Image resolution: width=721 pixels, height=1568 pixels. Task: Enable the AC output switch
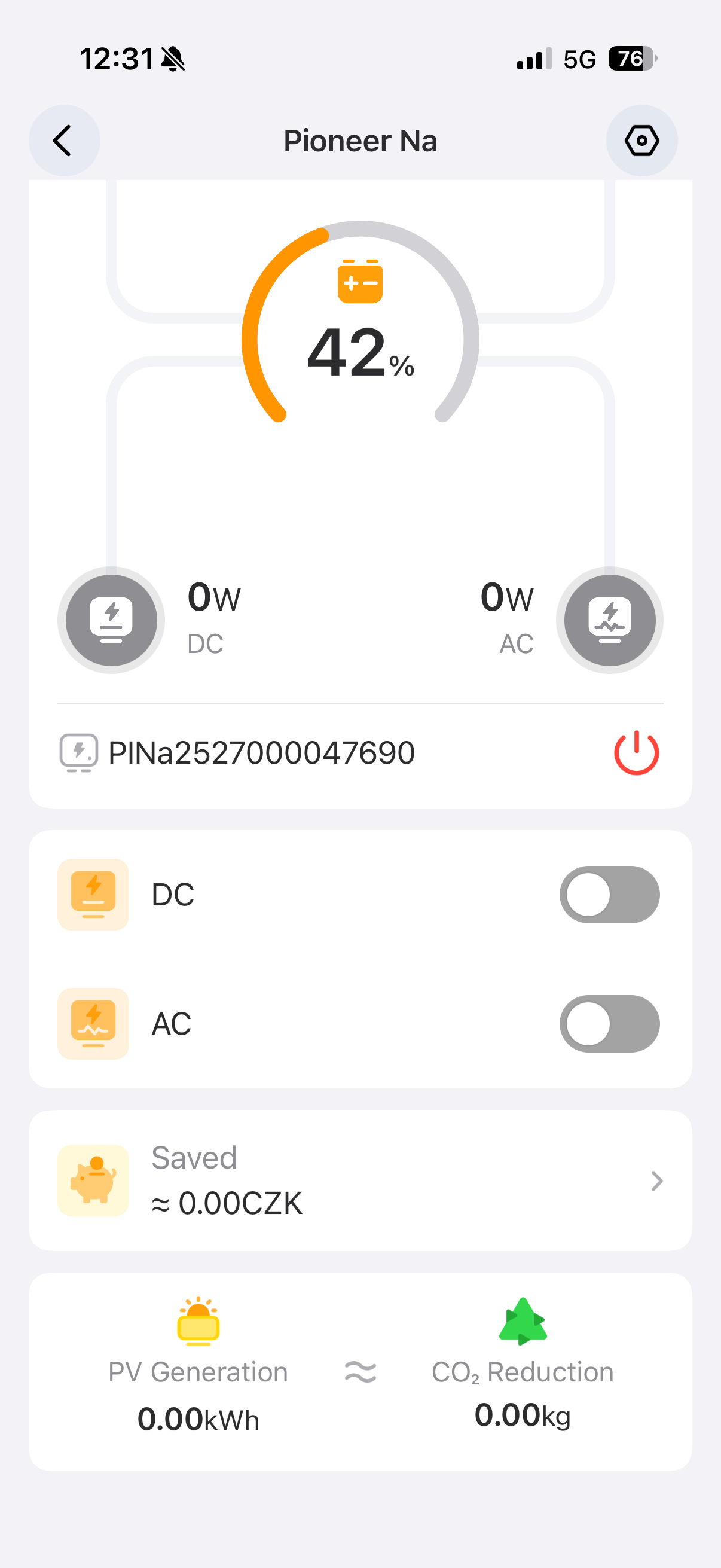[609, 1023]
